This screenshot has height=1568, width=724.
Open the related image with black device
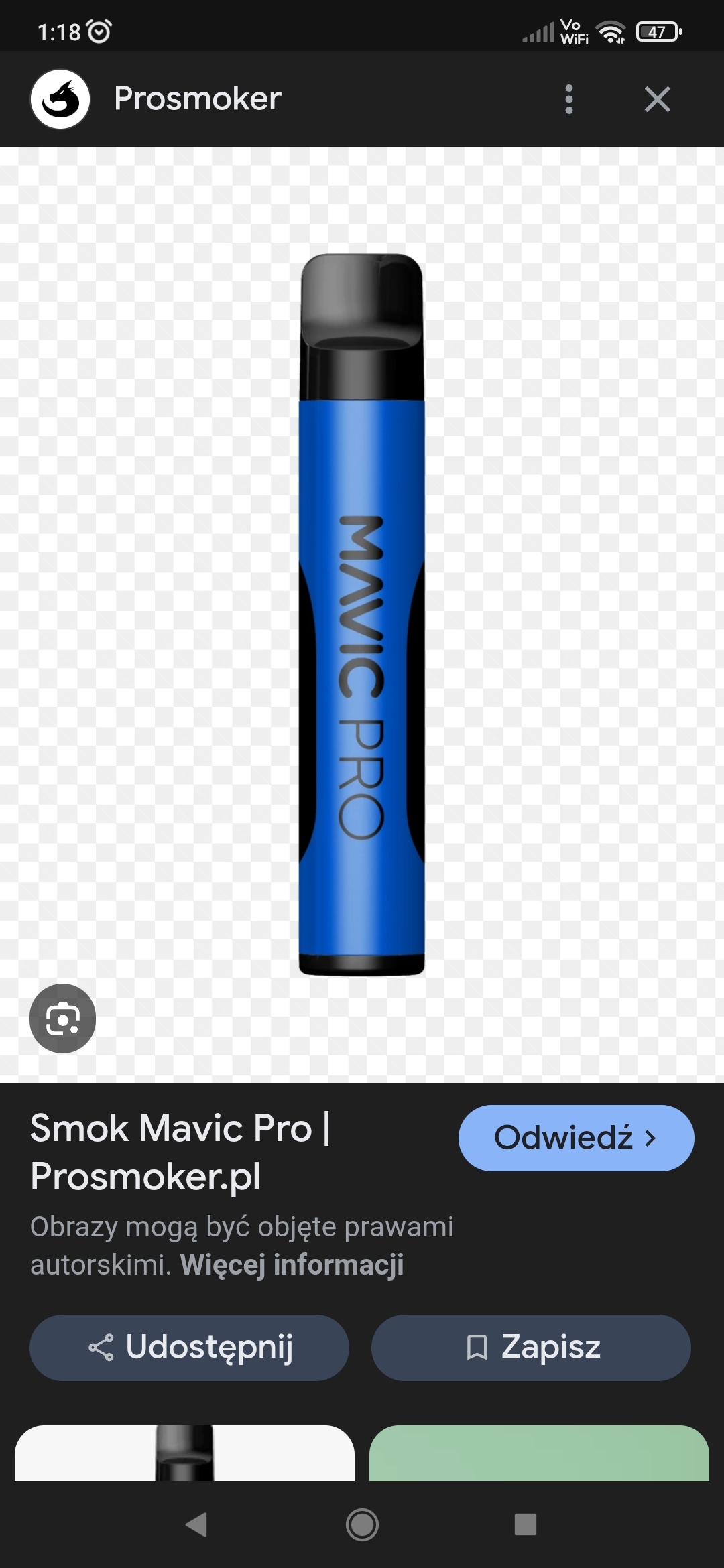click(184, 1453)
